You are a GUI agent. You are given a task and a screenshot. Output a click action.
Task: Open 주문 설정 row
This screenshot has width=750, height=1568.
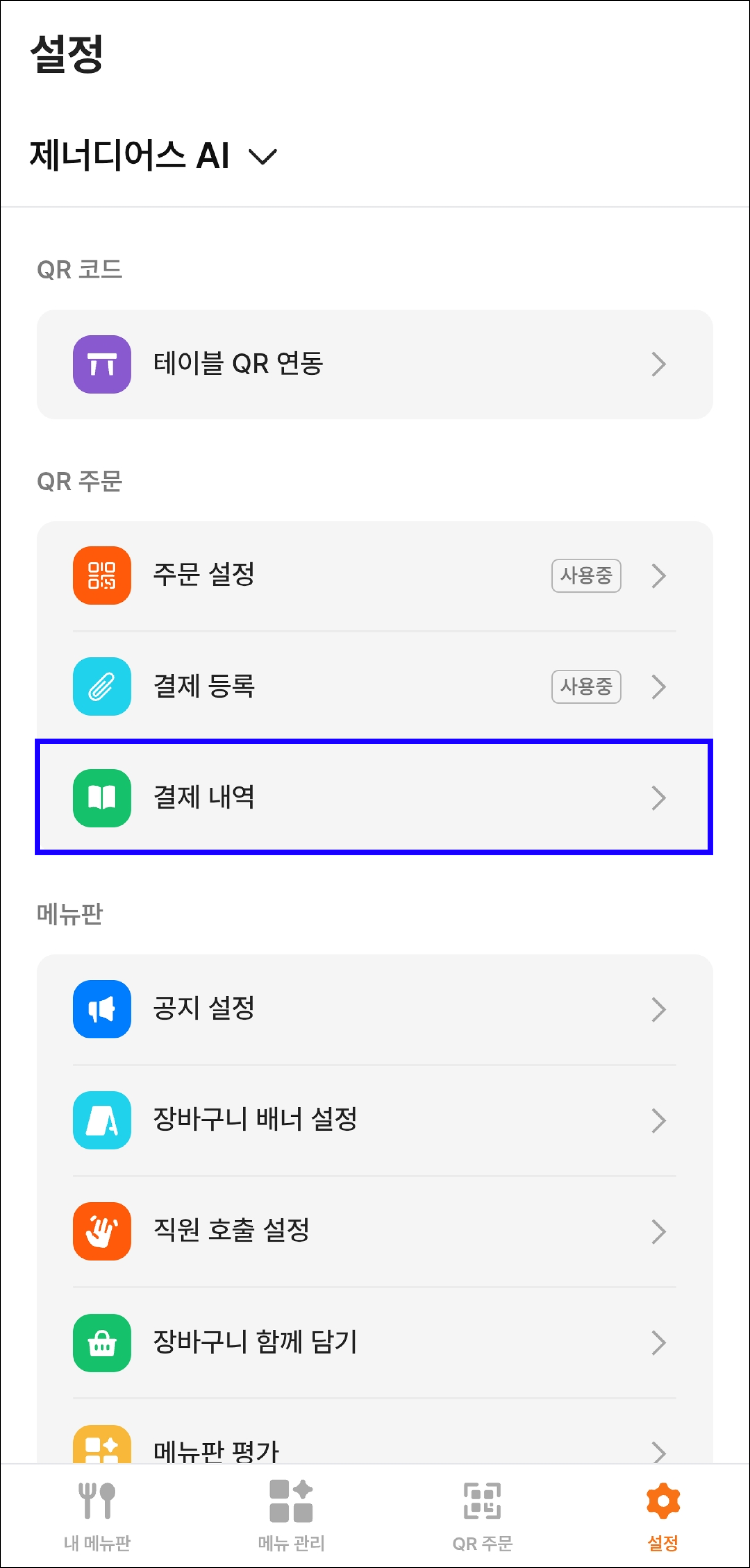pyautogui.click(x=375, y=575)
